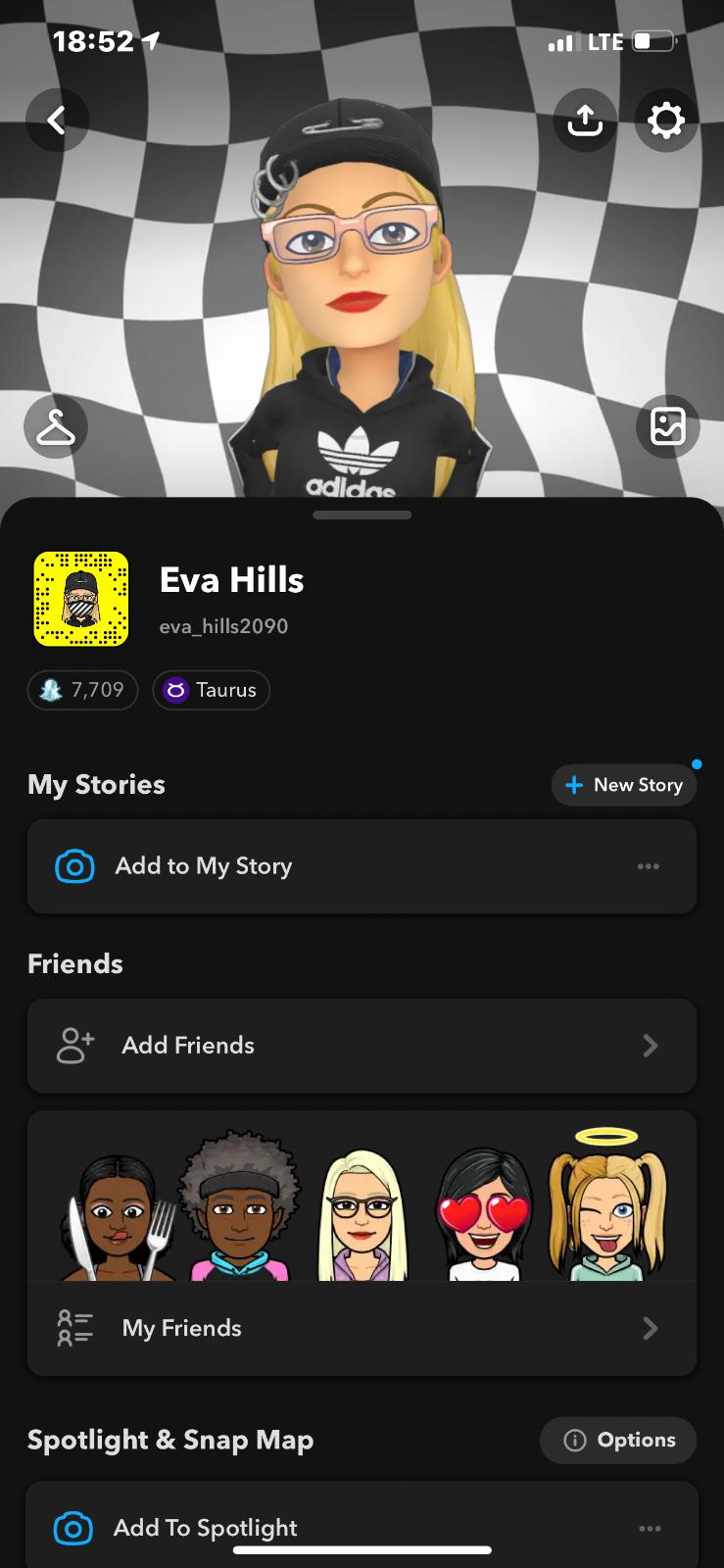Open the Snapcode next to Eva Hills

[x=81, y=599]
